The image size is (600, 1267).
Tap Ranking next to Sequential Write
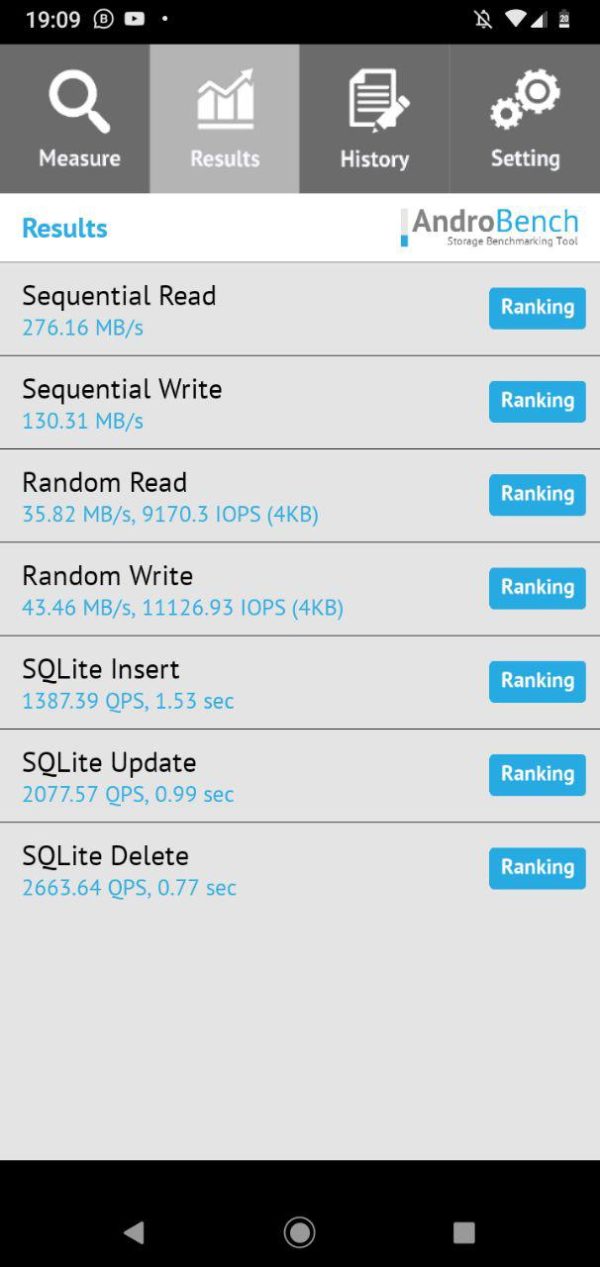[x=537, y=401]
